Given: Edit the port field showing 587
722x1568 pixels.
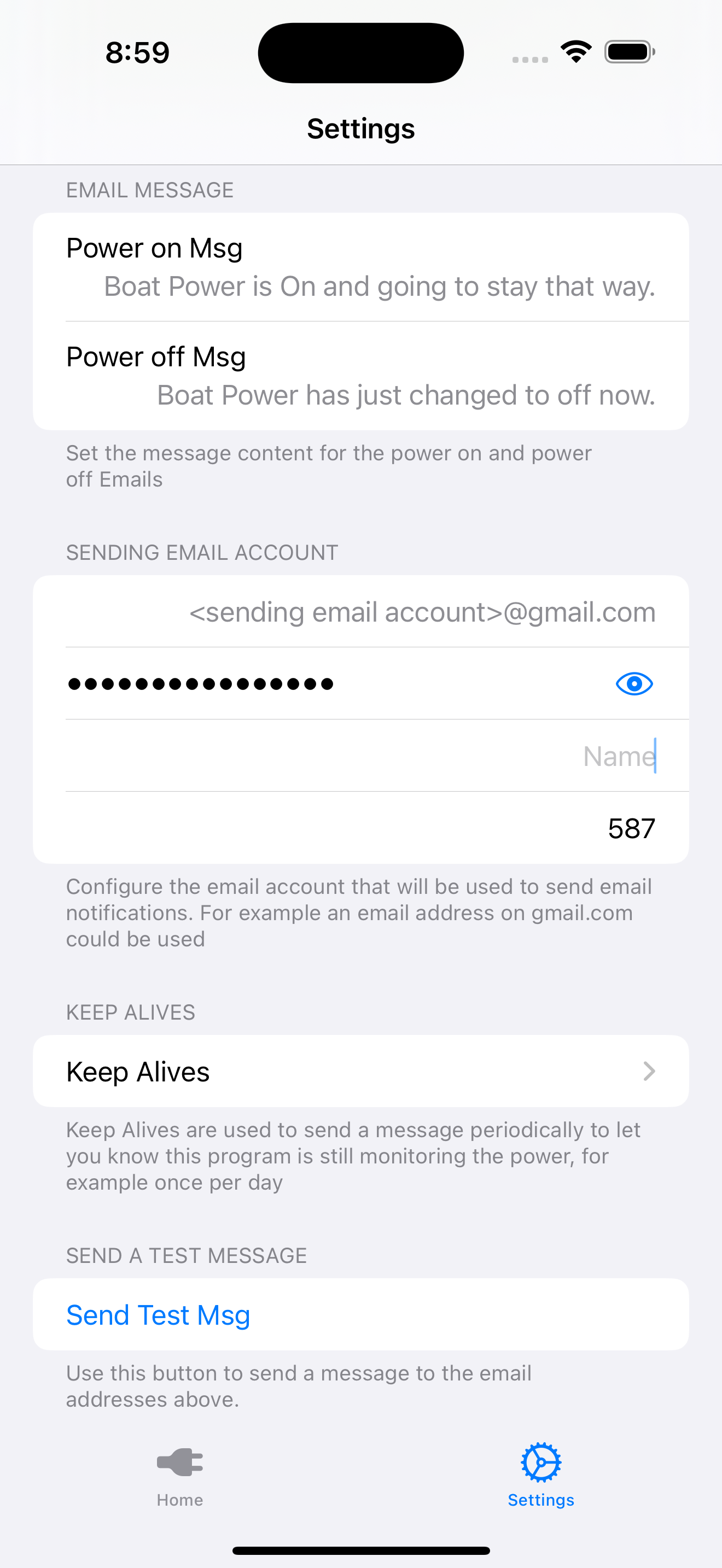Looking at the screenshot, I should [361, 828].
